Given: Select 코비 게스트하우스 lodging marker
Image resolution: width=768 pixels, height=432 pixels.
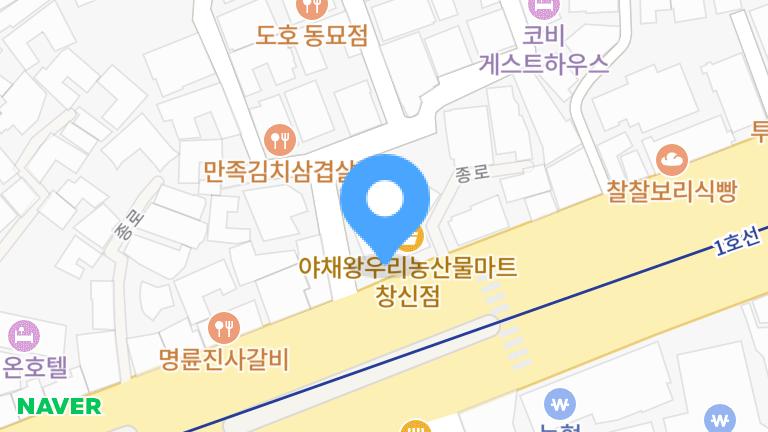Looking at the screenshot, I should point(543,9).
